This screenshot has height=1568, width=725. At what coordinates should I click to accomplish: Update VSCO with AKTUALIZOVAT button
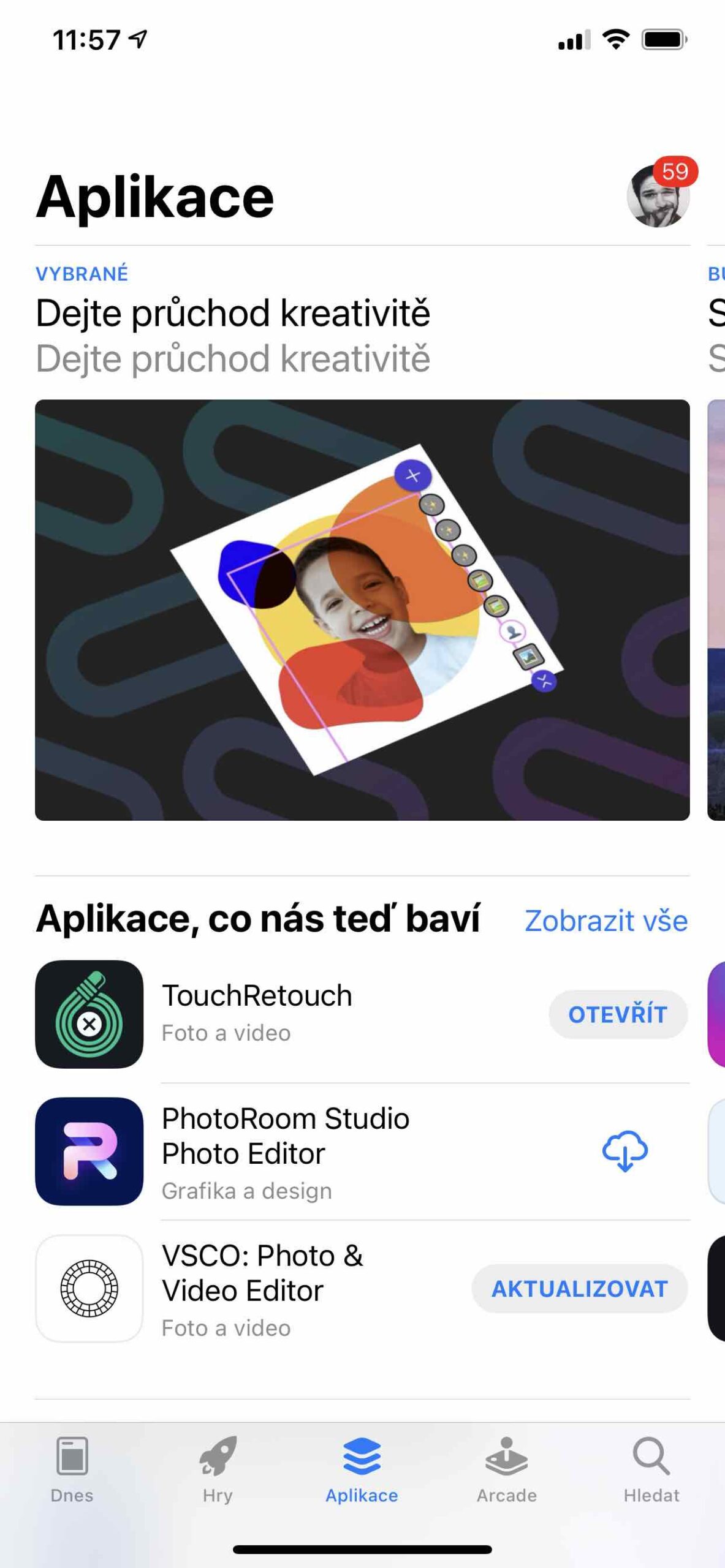pos(579,1289)
